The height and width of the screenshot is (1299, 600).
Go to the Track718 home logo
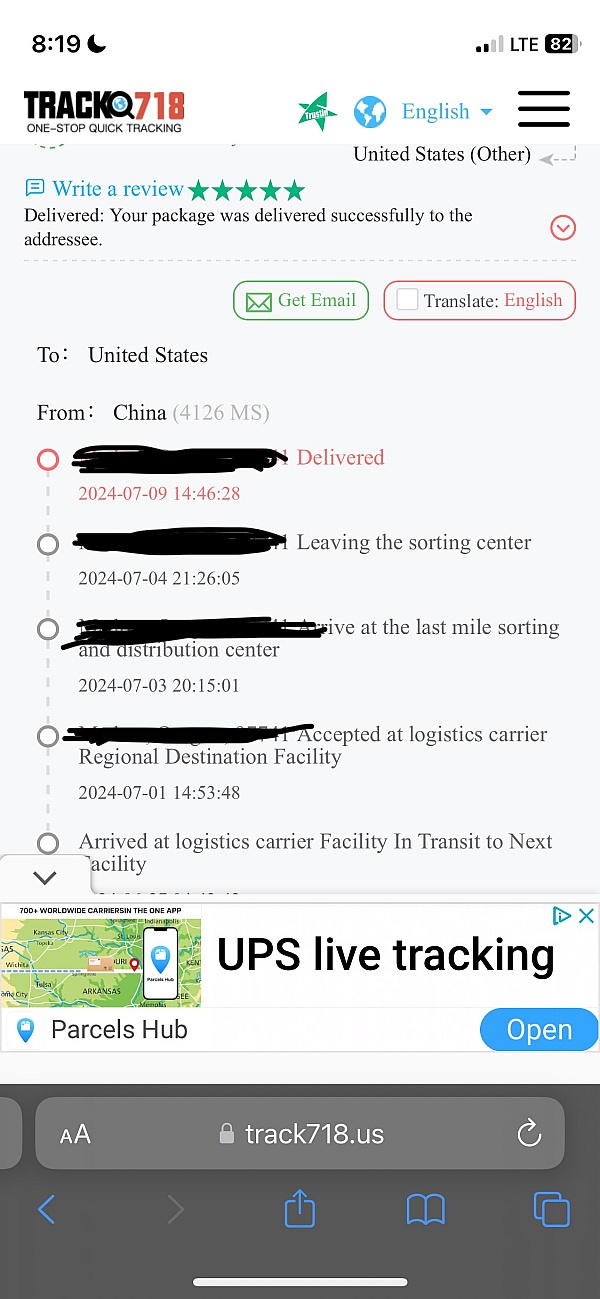104,111
